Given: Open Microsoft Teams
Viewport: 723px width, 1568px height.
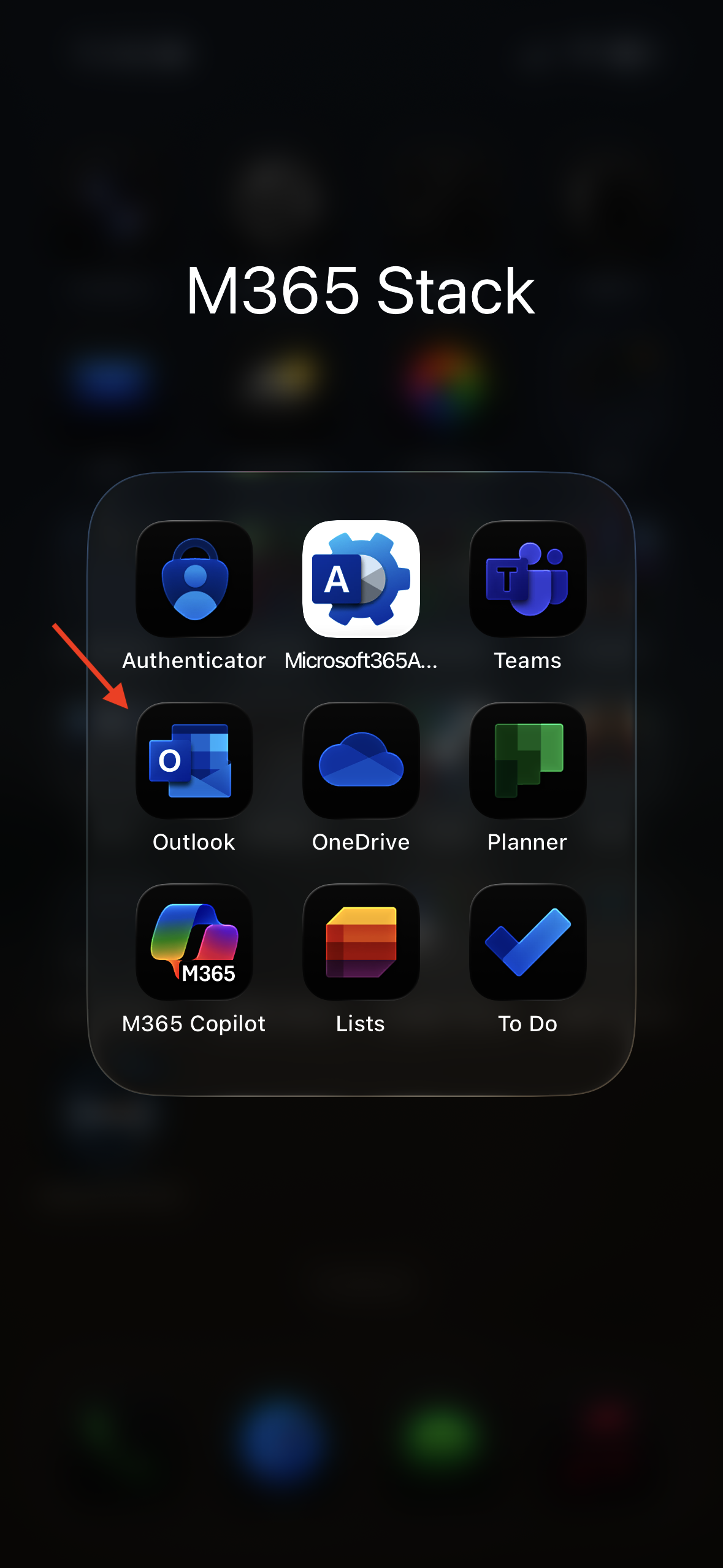Looking at the screenshot, I should coord(527,579).
